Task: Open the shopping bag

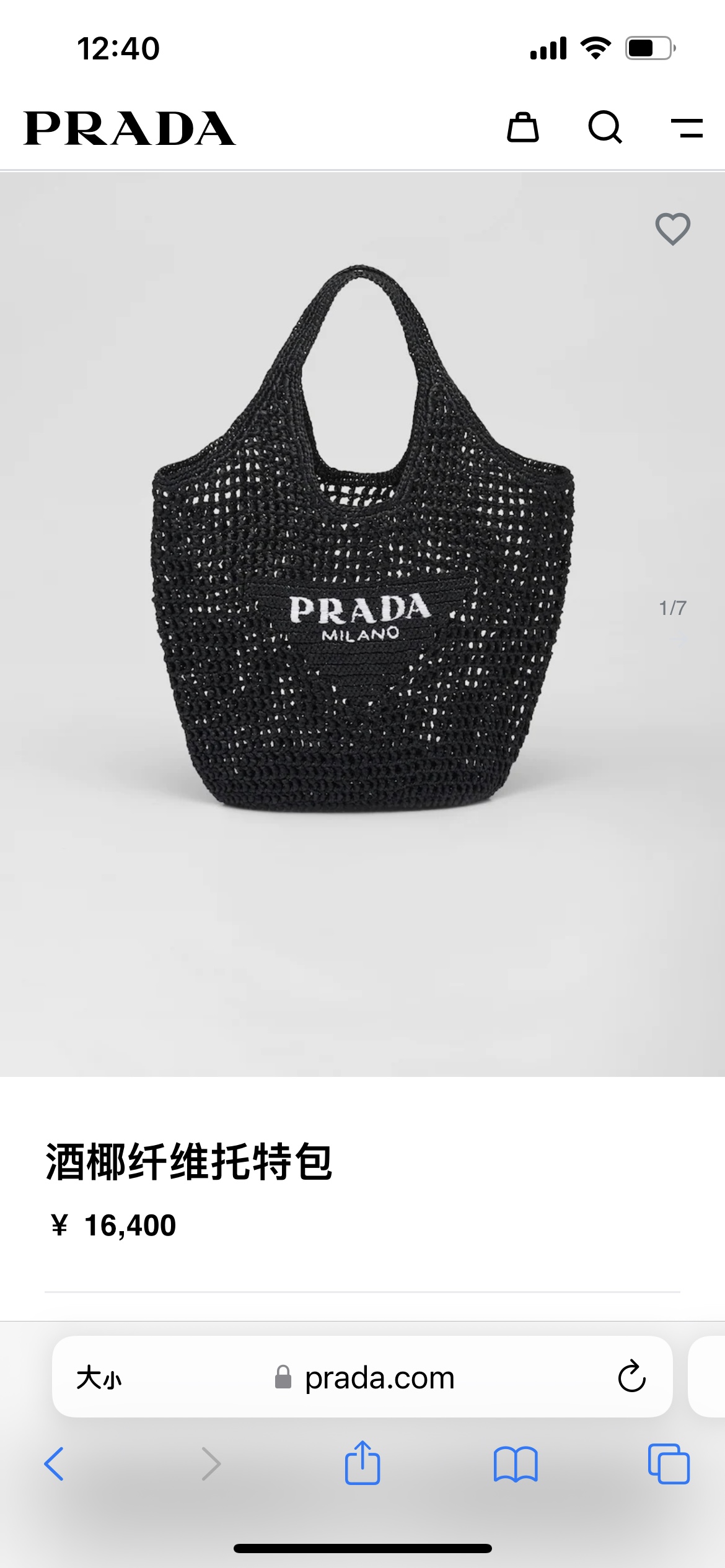Action: coord(523,128)
